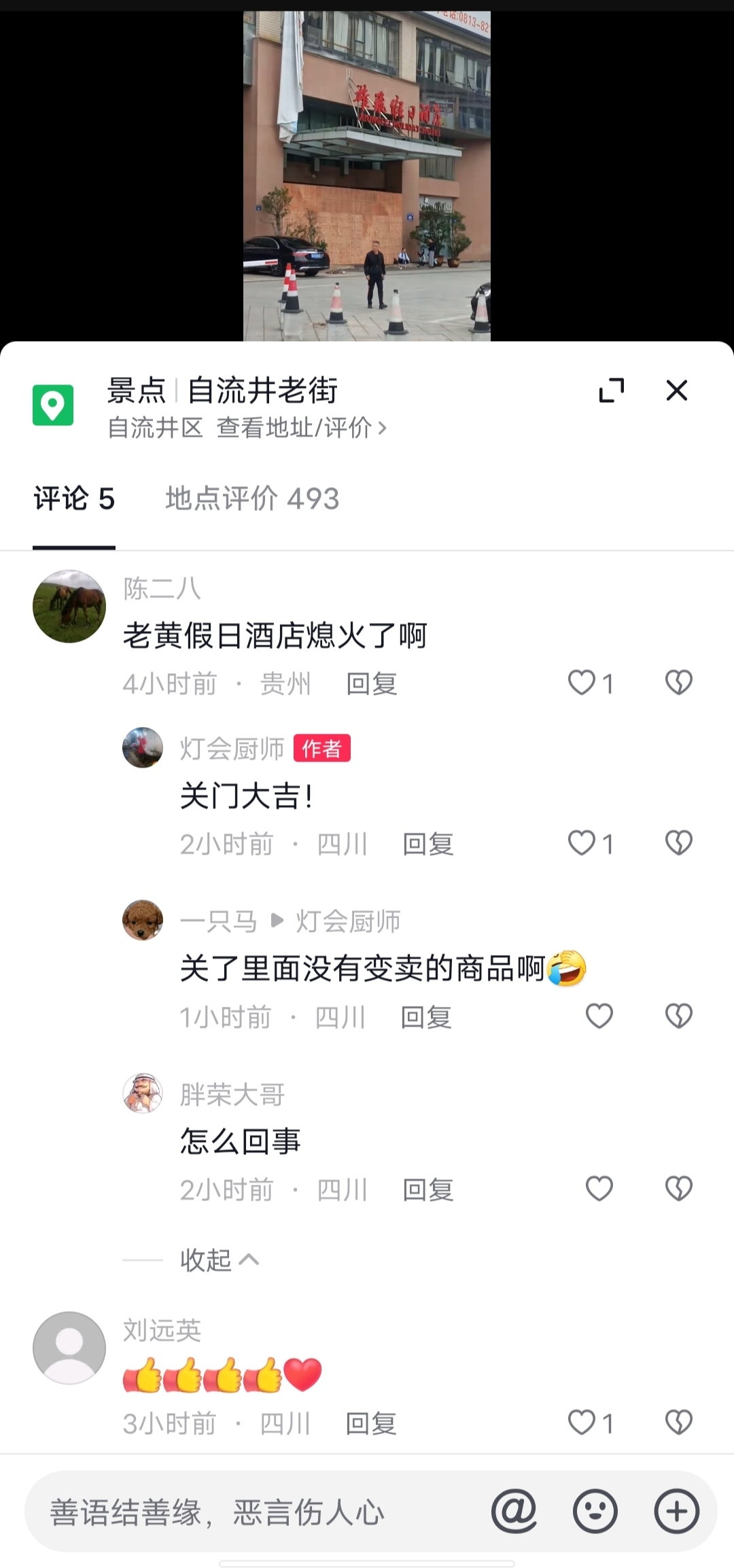734x1568 pixels.
Task: Reply to 陈二八's comment
Action: coord(371,683)
